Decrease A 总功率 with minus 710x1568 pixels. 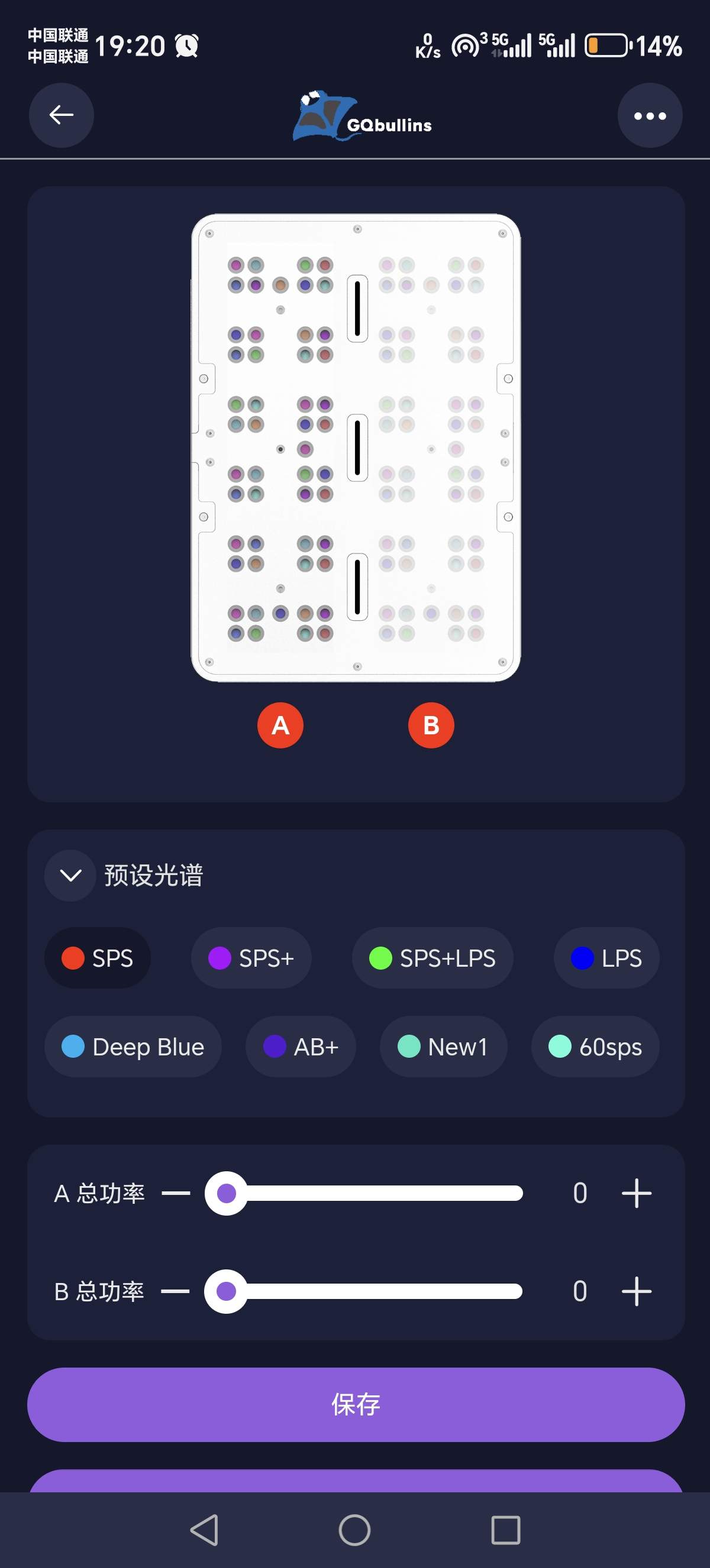pos(176,1193)
